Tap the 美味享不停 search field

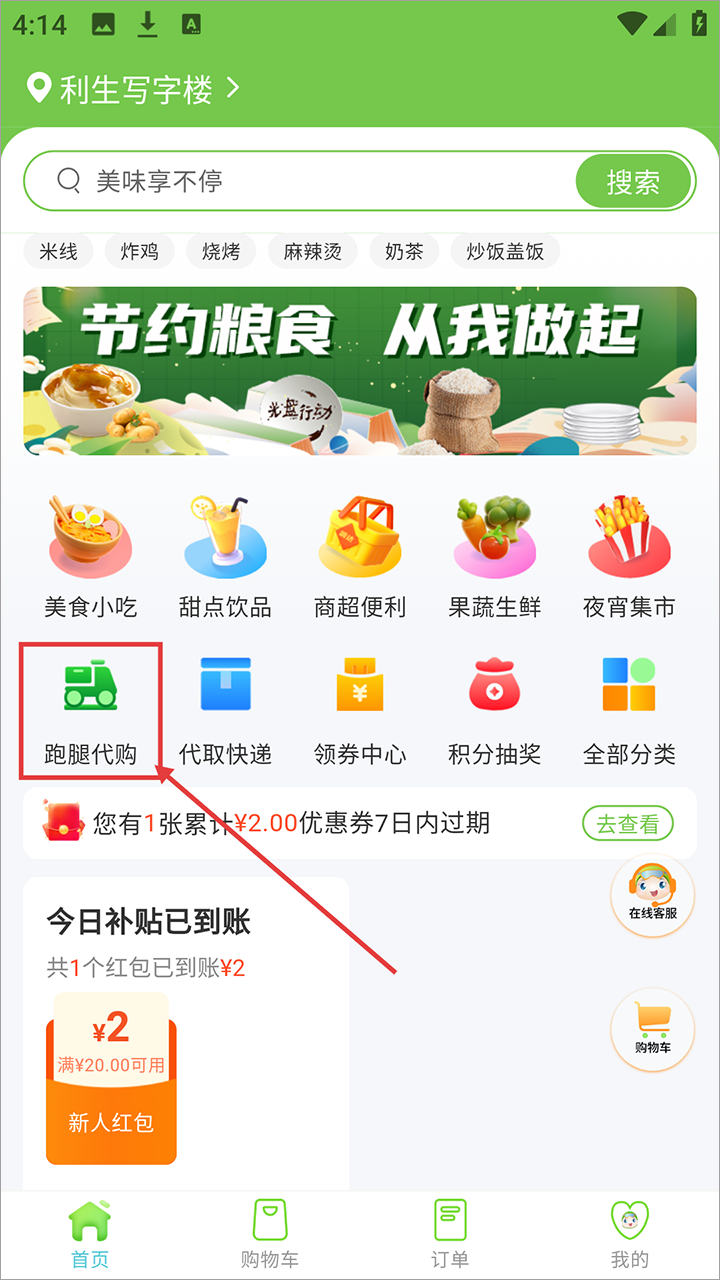pyautogui.click(x=300, y=181)
